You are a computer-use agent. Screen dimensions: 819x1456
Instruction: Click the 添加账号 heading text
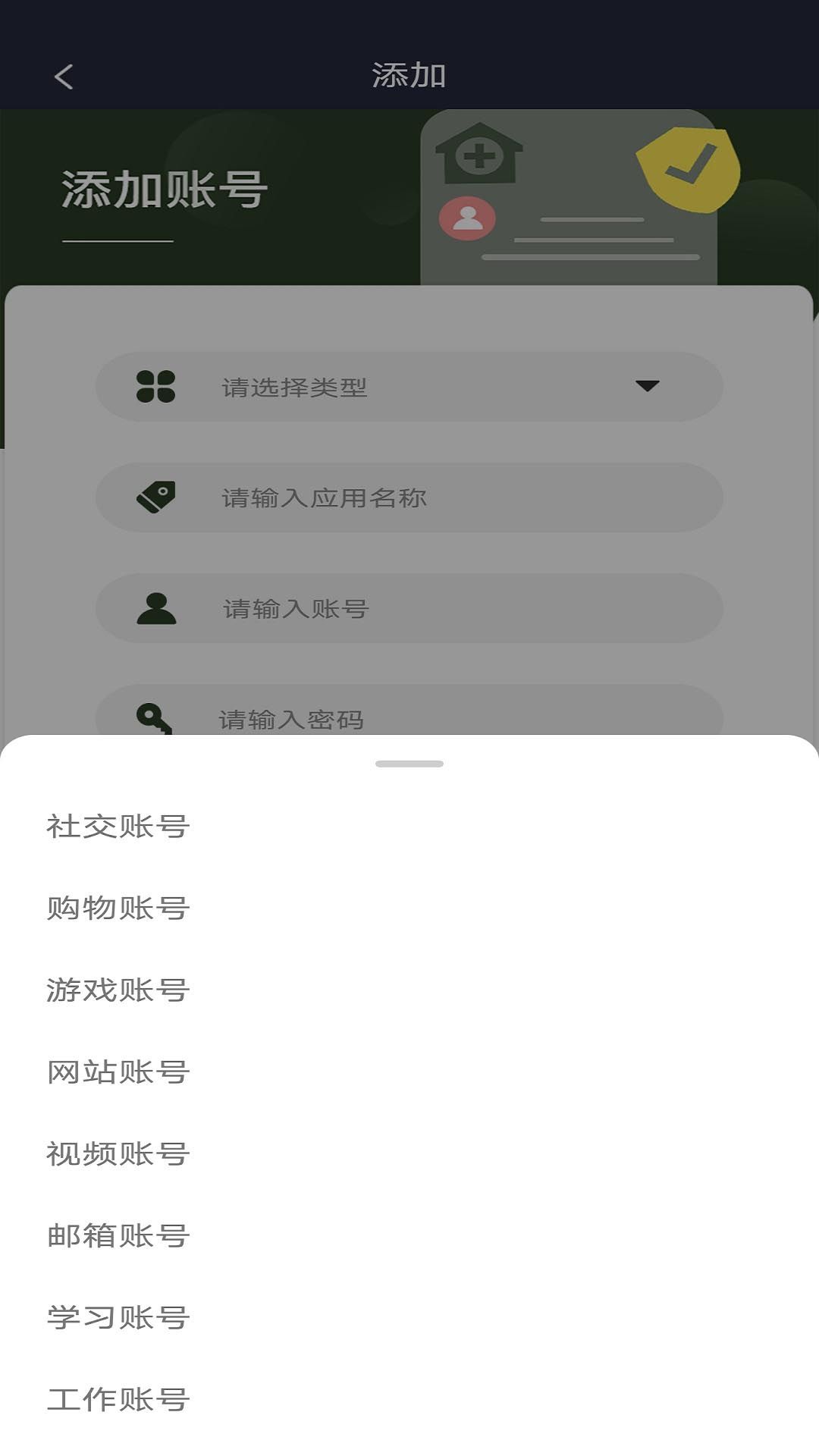(x=165, y=184)
